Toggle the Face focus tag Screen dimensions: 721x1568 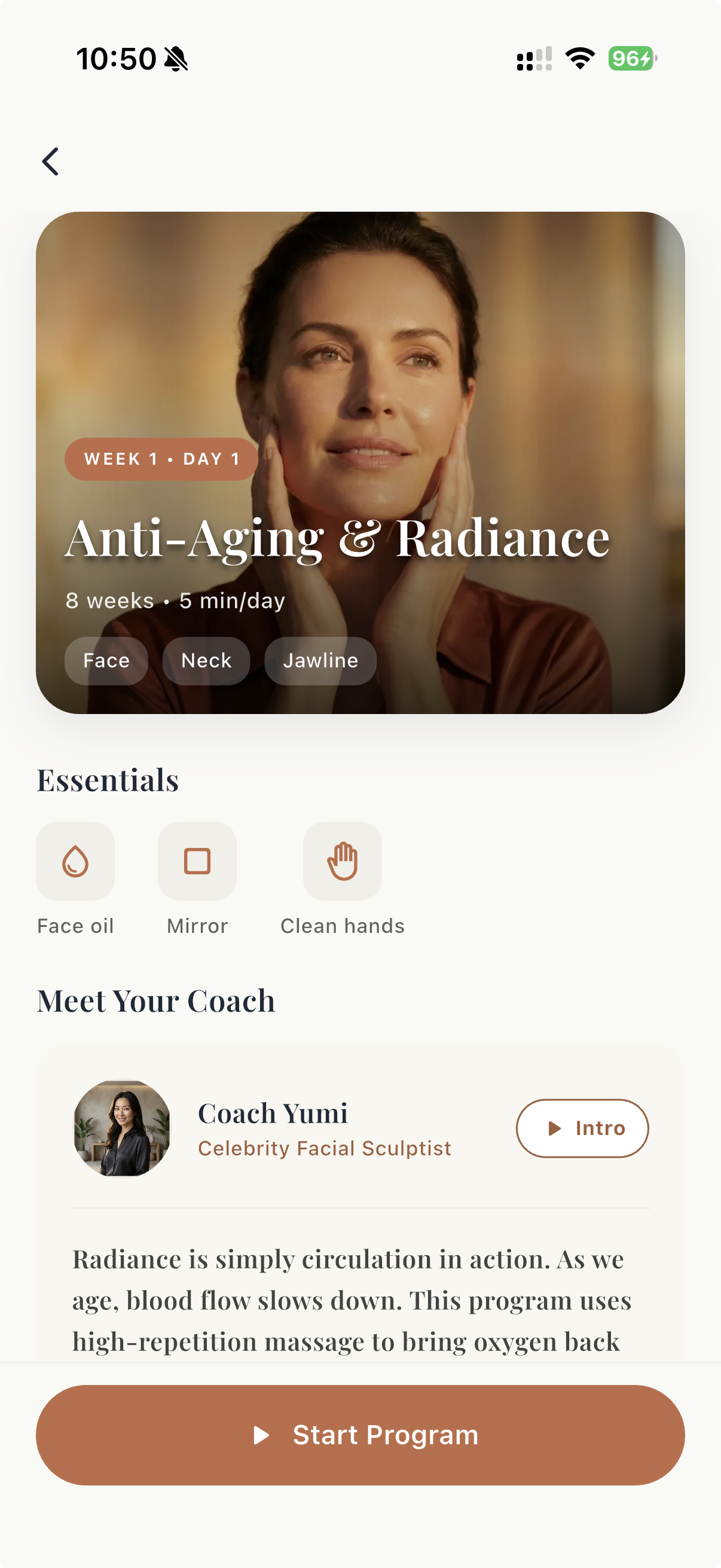tap(106, 660)
